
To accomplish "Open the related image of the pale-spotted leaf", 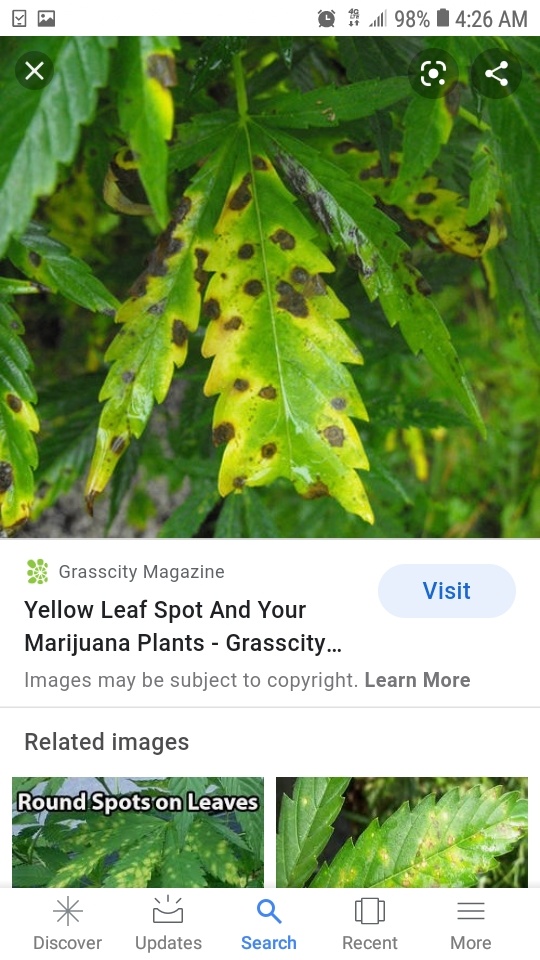I will click(x=402, y=832).
